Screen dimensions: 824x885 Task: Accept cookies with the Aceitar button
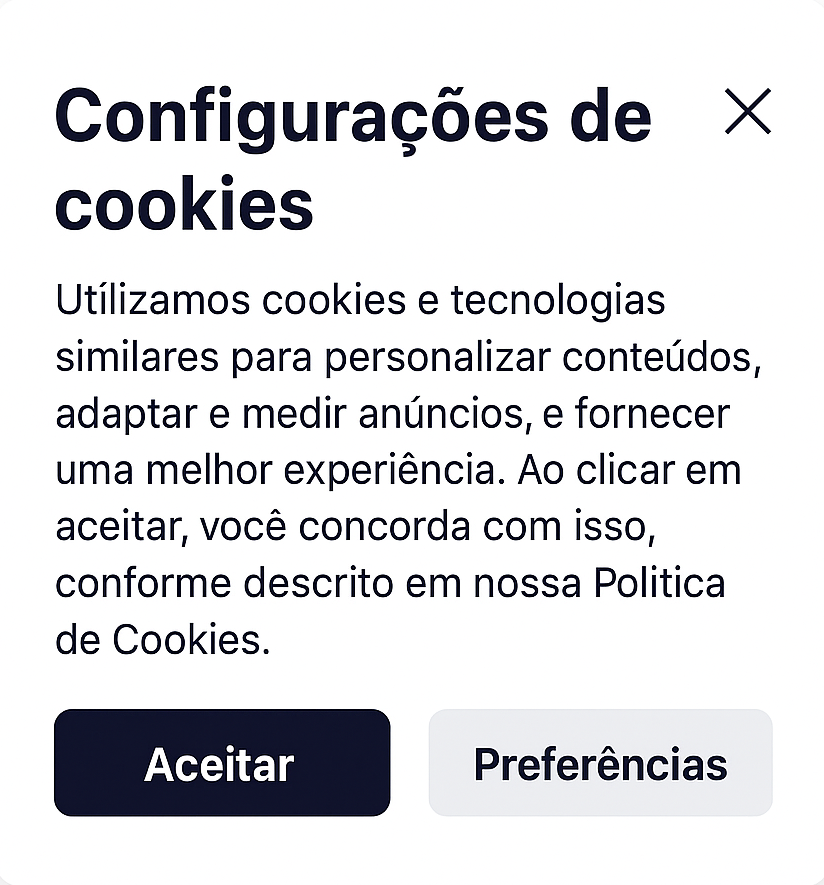[x=221, y=763]
